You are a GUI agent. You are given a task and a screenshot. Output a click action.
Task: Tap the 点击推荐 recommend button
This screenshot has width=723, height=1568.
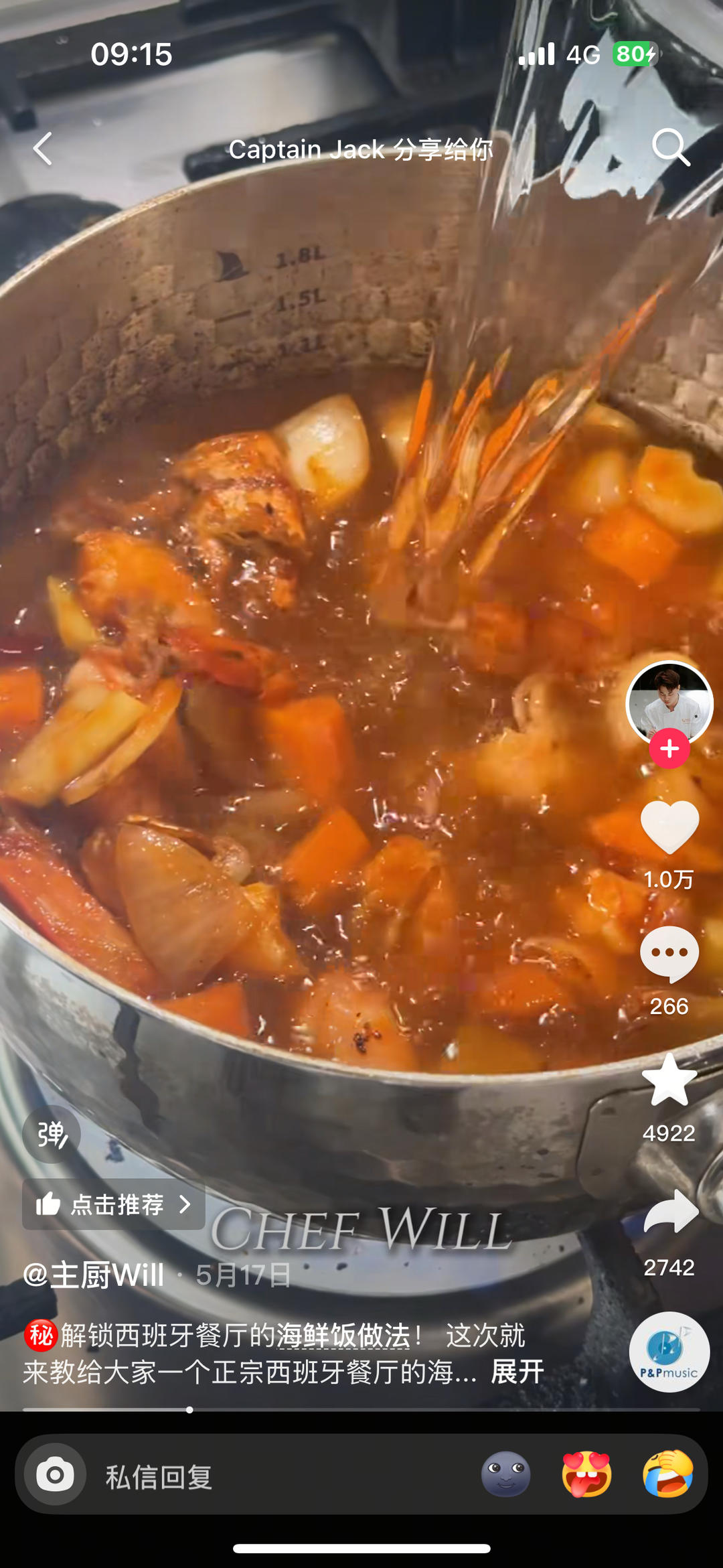click(x=114, y=1204)
